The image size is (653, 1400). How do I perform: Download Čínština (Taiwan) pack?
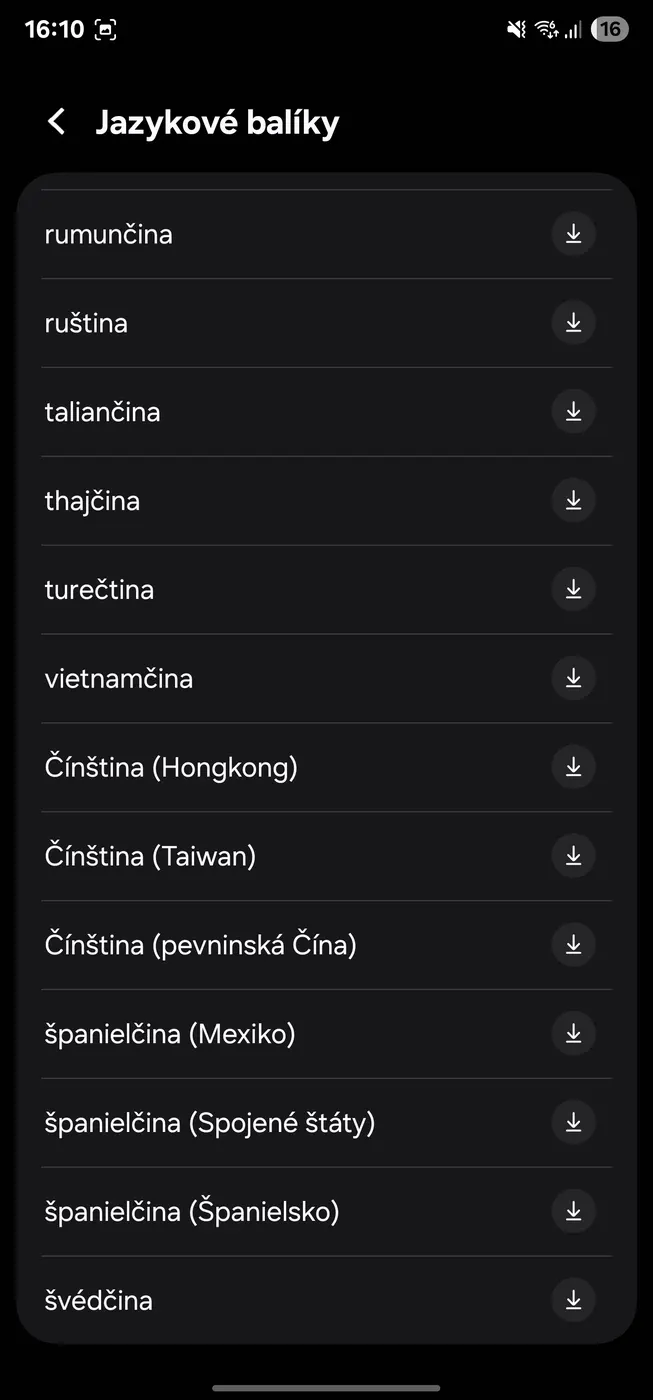573,856
